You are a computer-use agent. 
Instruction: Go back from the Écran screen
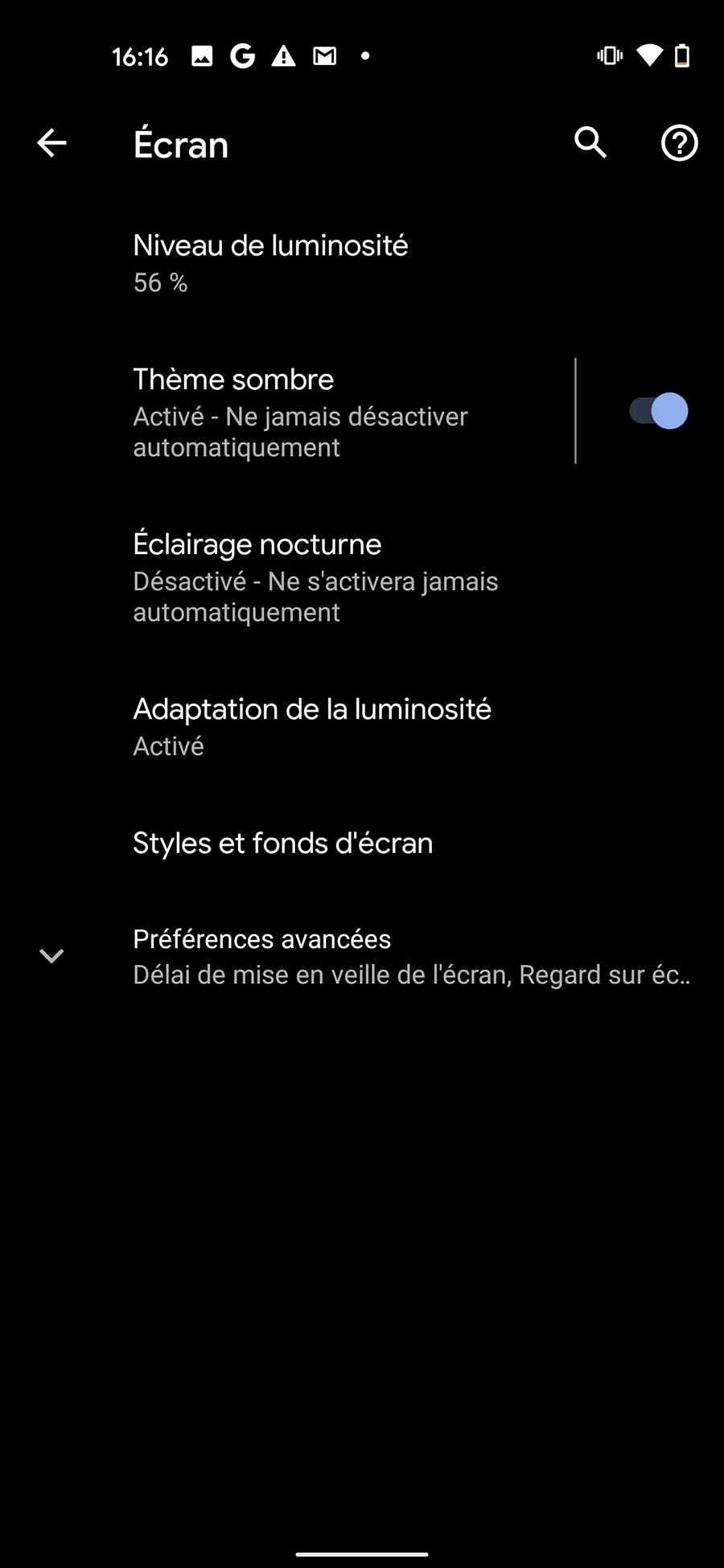point(51,144)
